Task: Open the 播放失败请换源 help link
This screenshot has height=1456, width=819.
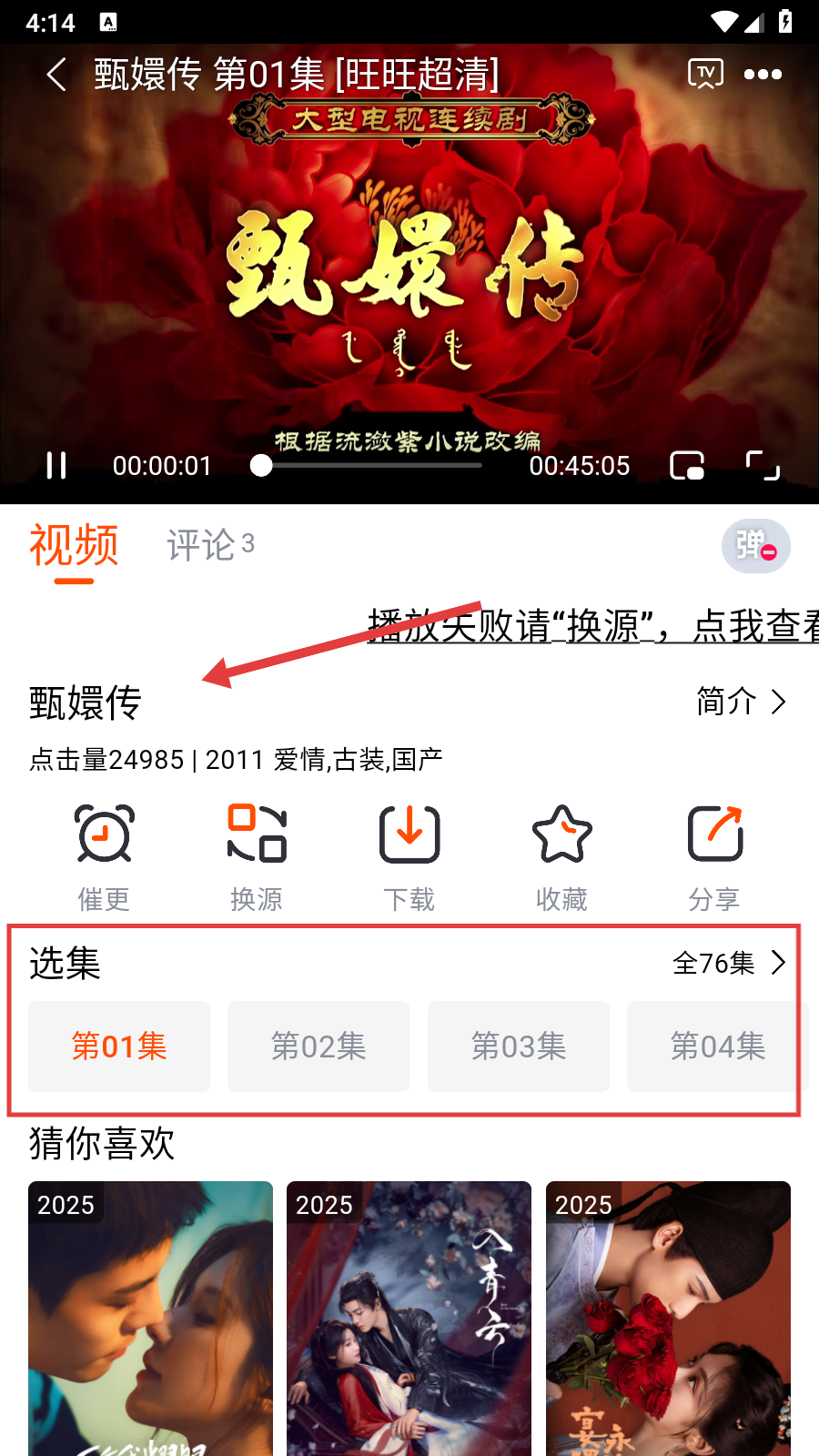Action: pyautogui.click(x=591, y=626)
